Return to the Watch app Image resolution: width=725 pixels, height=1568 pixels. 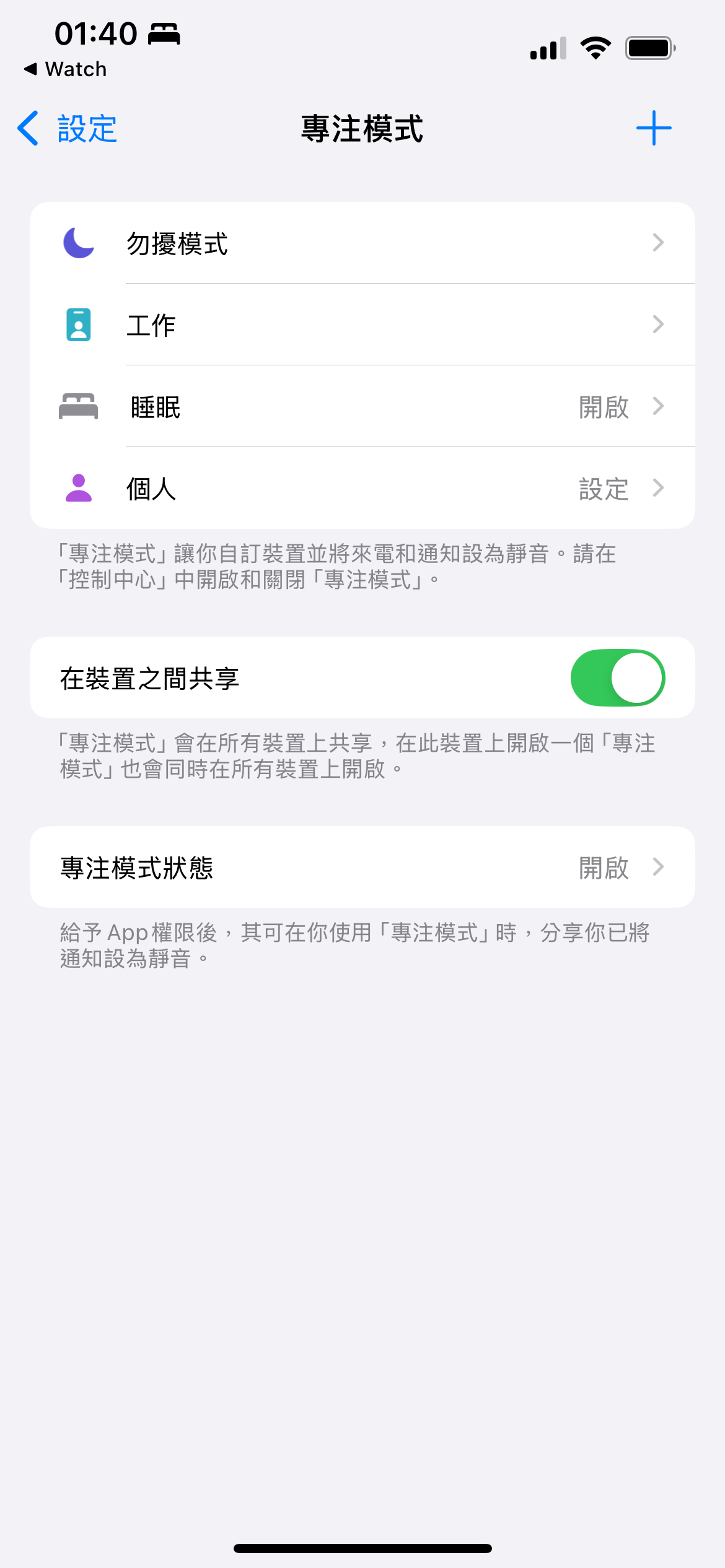[x=66, y=69]
